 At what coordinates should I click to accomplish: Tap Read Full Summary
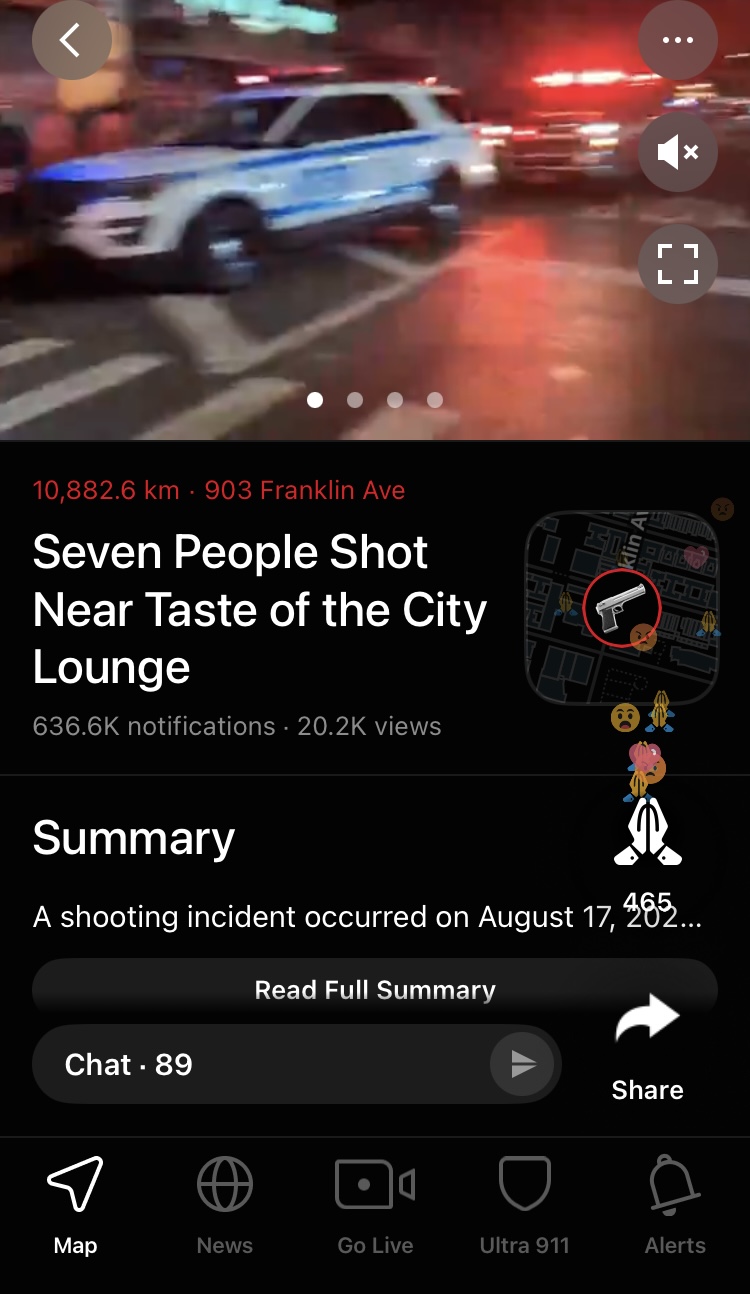[375, 990]
